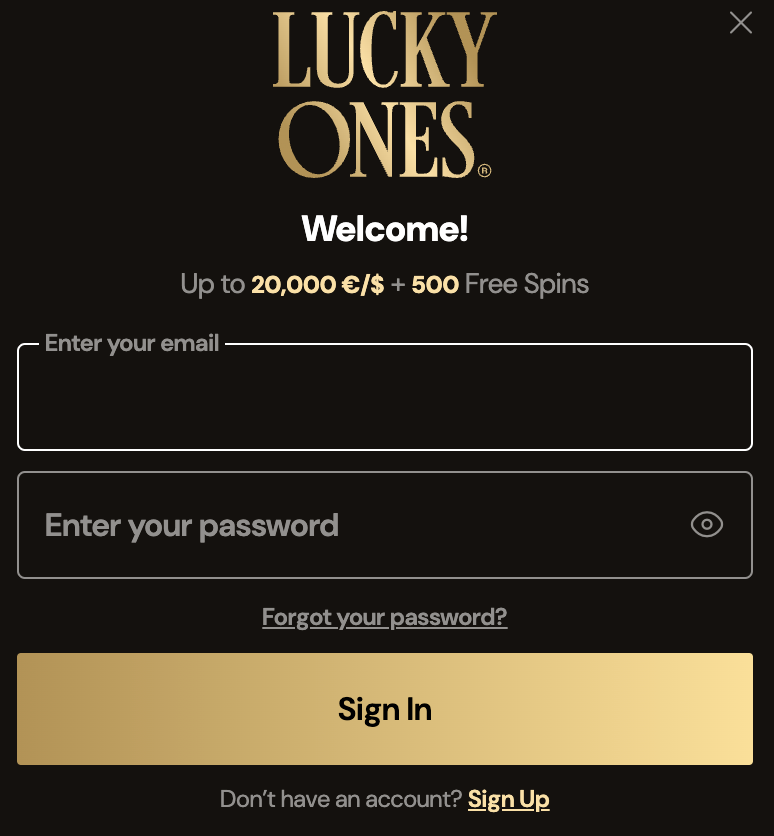Screen dimensions: 774x836
Task: Show password with the eye icon
Action: click(707, 525)
